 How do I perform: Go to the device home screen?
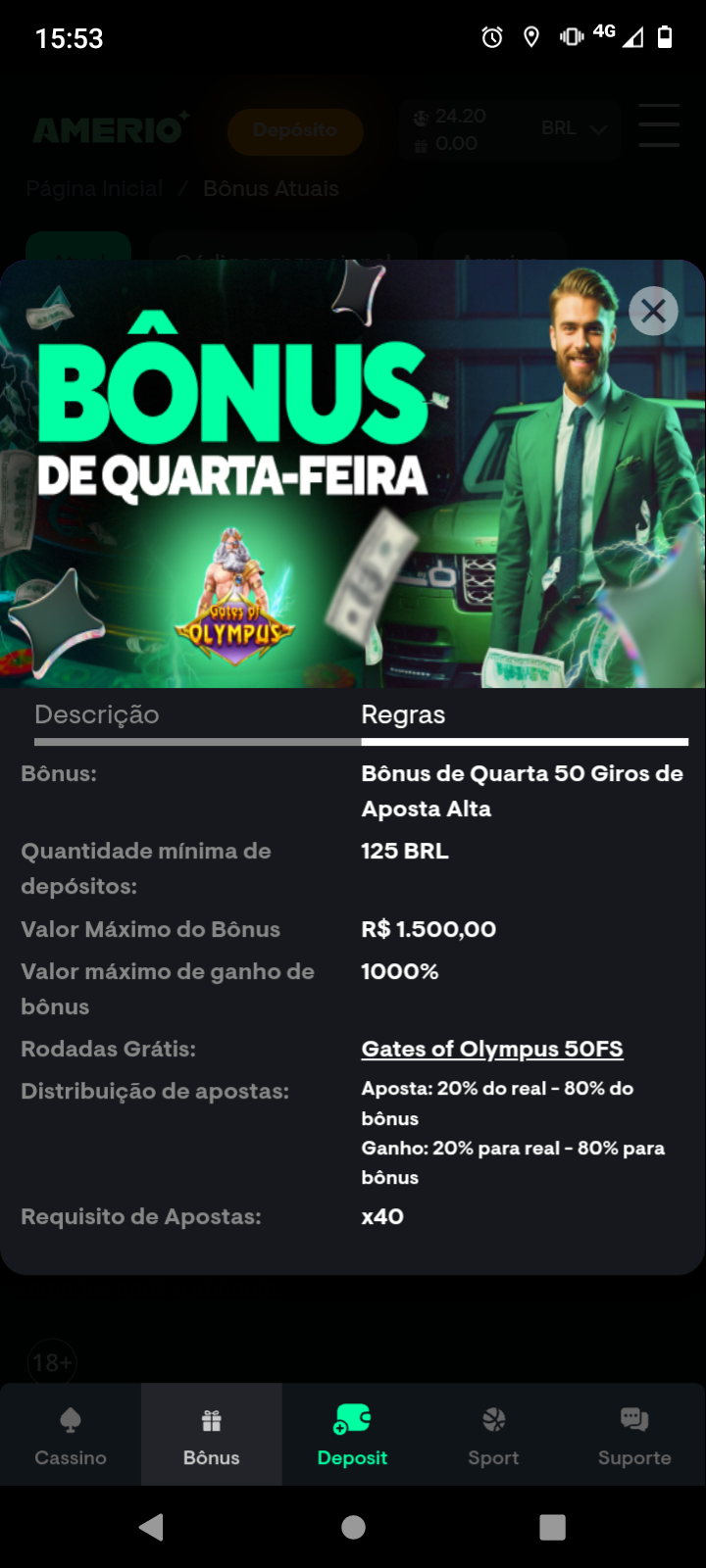coord(353,1527)
